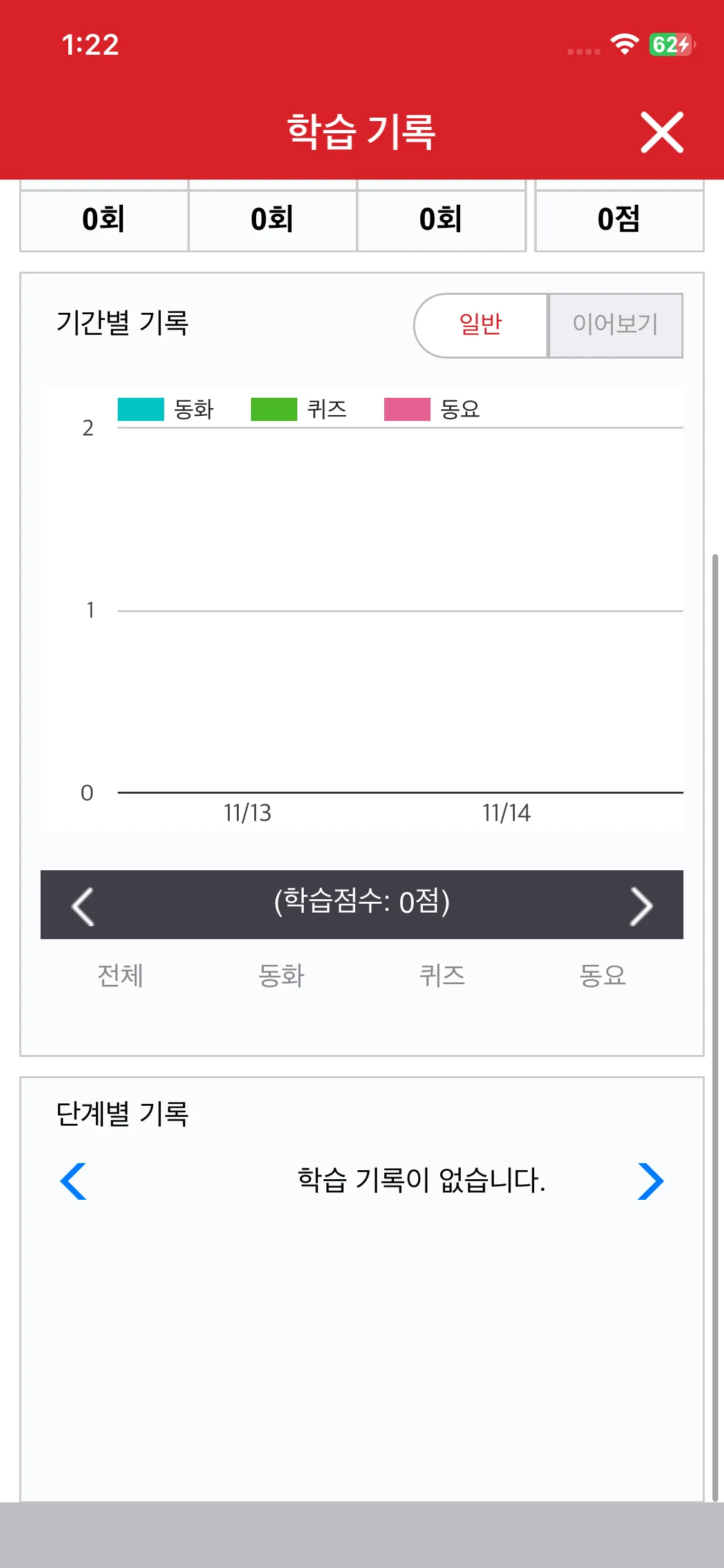Show next level in 단계별 기록
Screen dimensions: 724x1568
(650, 1181)
